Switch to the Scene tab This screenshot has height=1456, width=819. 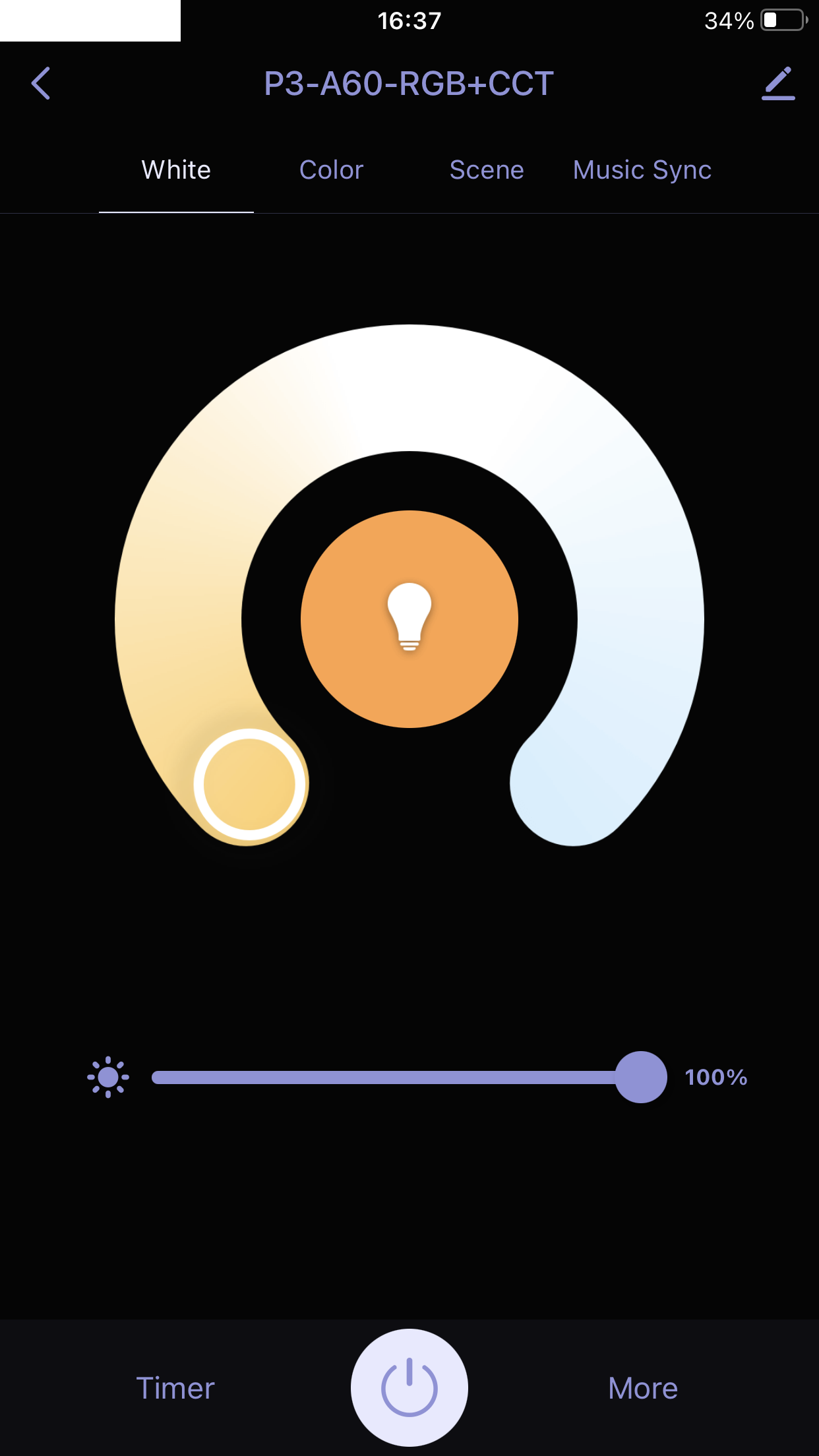coord(487,170)
